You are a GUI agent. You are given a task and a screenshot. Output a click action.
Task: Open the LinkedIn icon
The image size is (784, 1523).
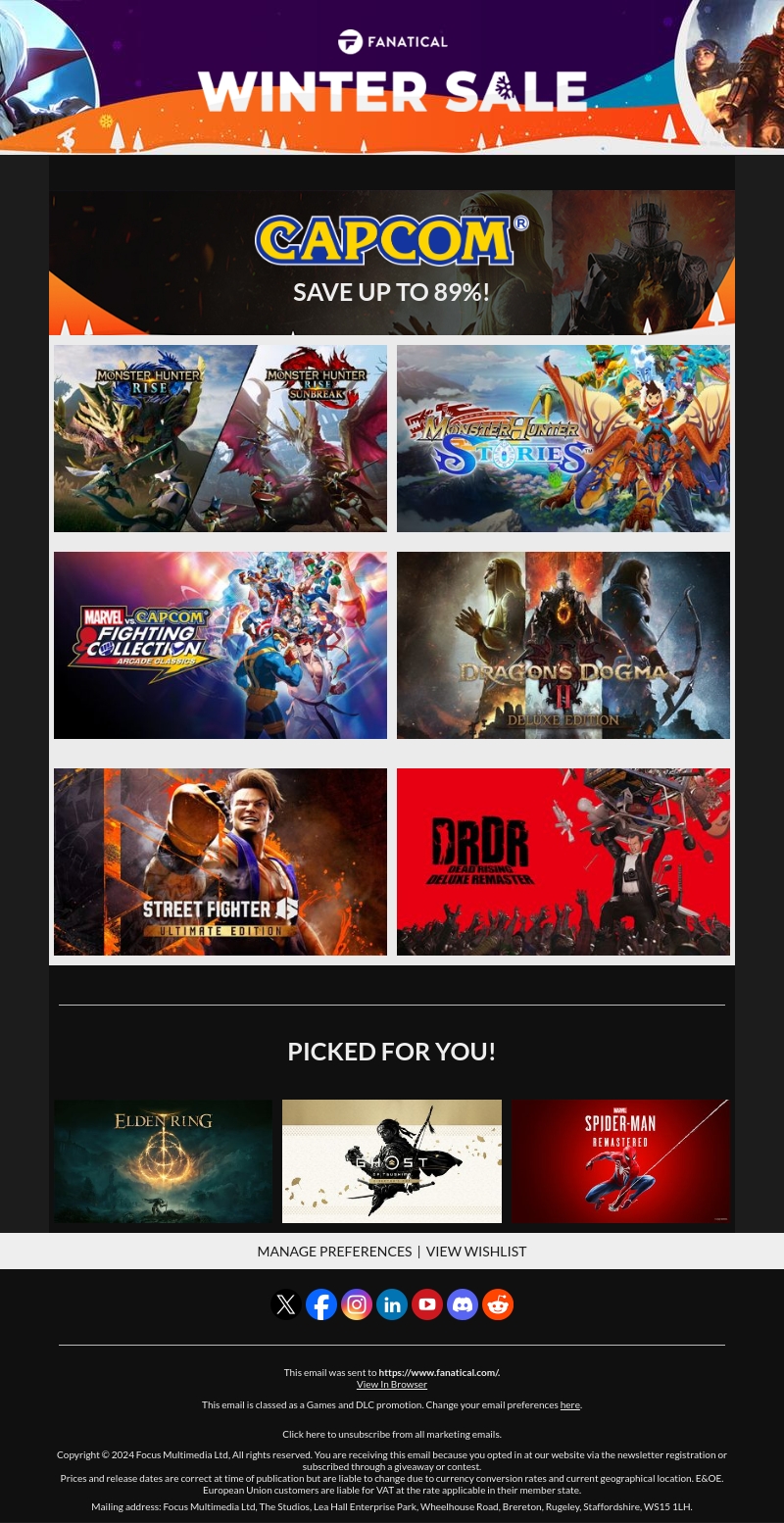[x=392, y=1304]
